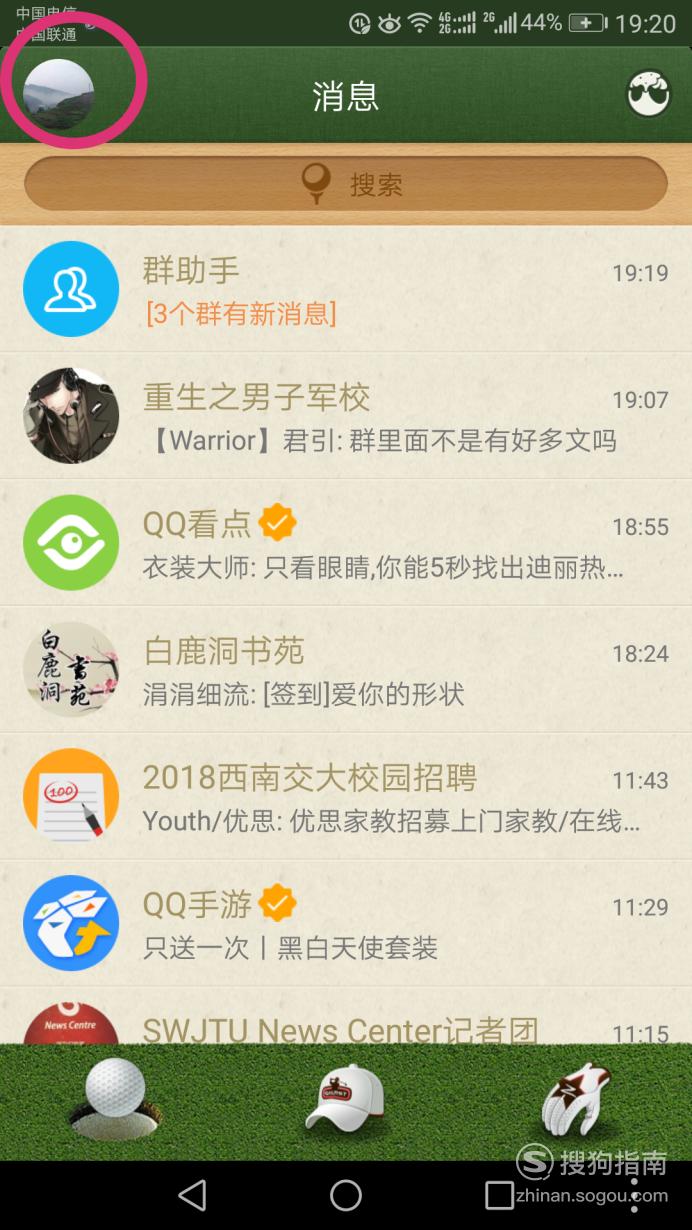The width and height of the screenshot is (692, 1230).
Task: Open the 白鹿洞书苑 chat
Action: pyautogui.click(x=346, y=670)
